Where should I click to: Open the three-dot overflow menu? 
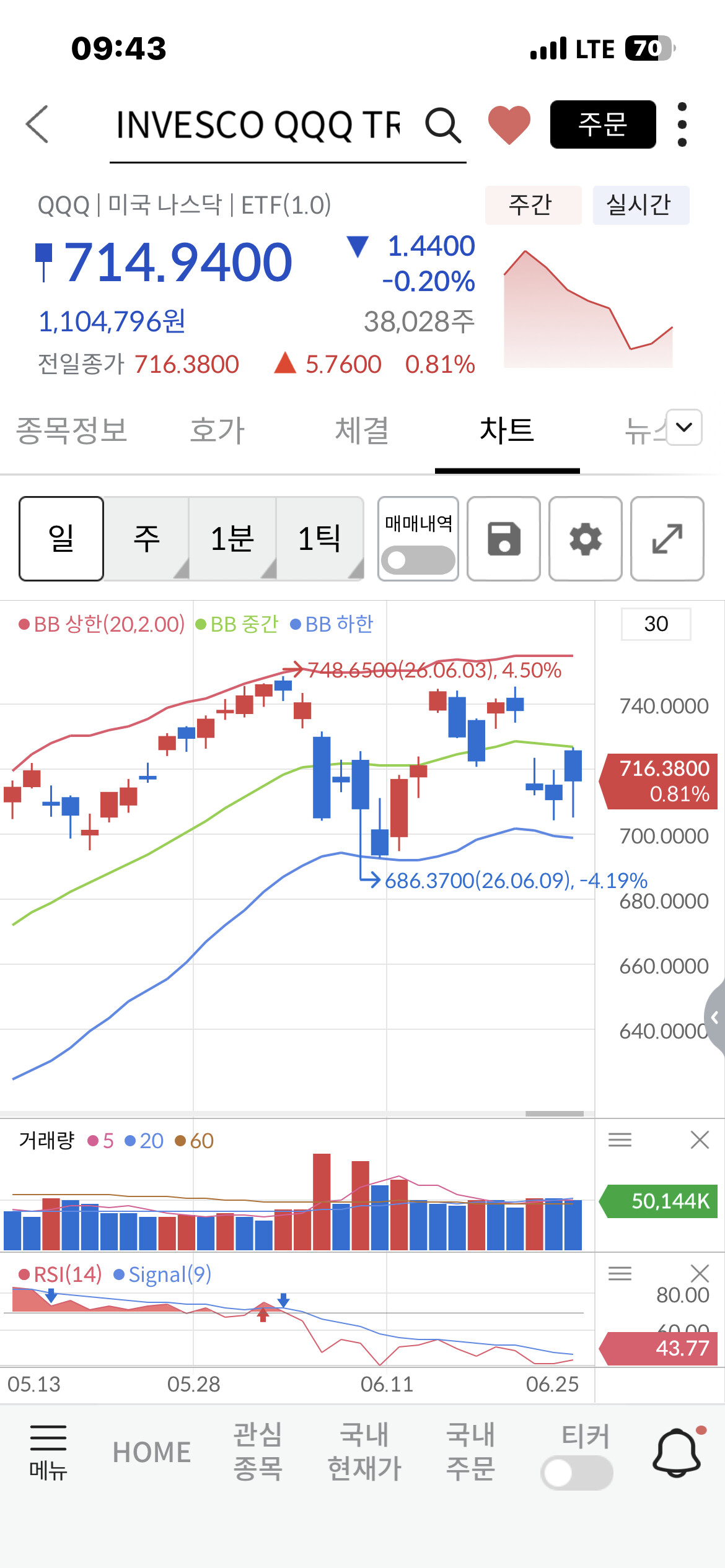682,124
